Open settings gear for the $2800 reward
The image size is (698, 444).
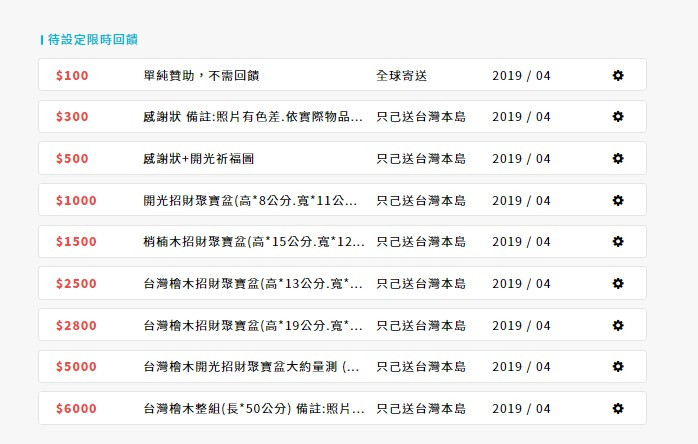618,325
